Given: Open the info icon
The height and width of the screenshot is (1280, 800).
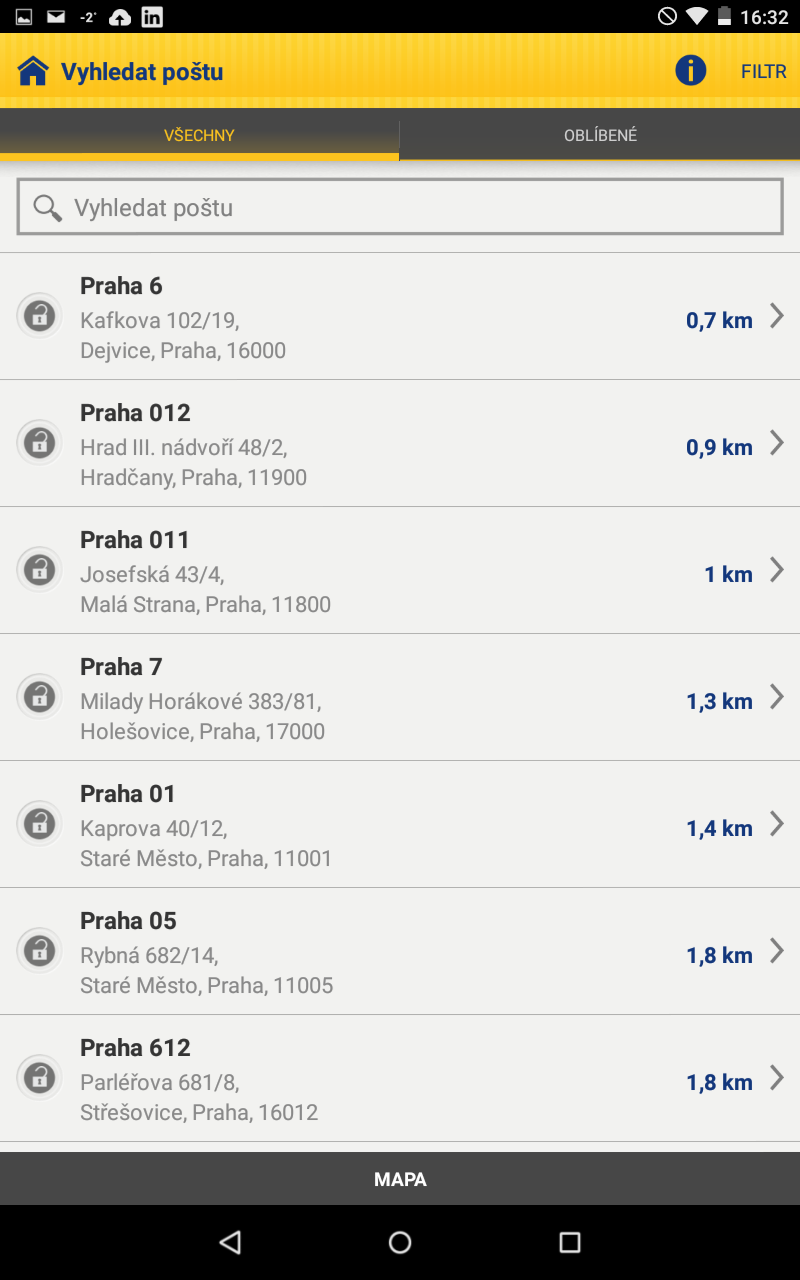Looking at the screenshot, I should tap(690, 71).
